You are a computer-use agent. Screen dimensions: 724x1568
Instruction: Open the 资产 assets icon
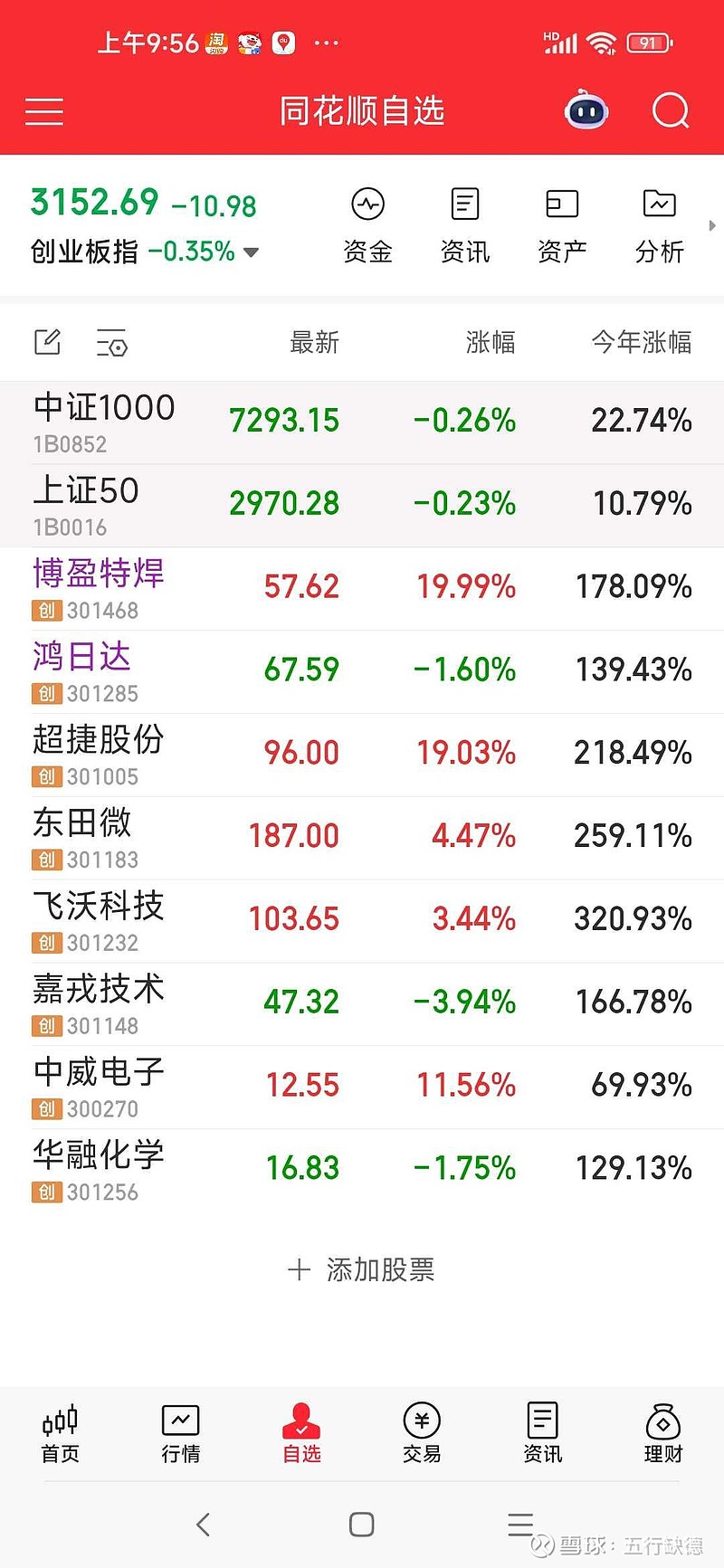coord(562,222)
